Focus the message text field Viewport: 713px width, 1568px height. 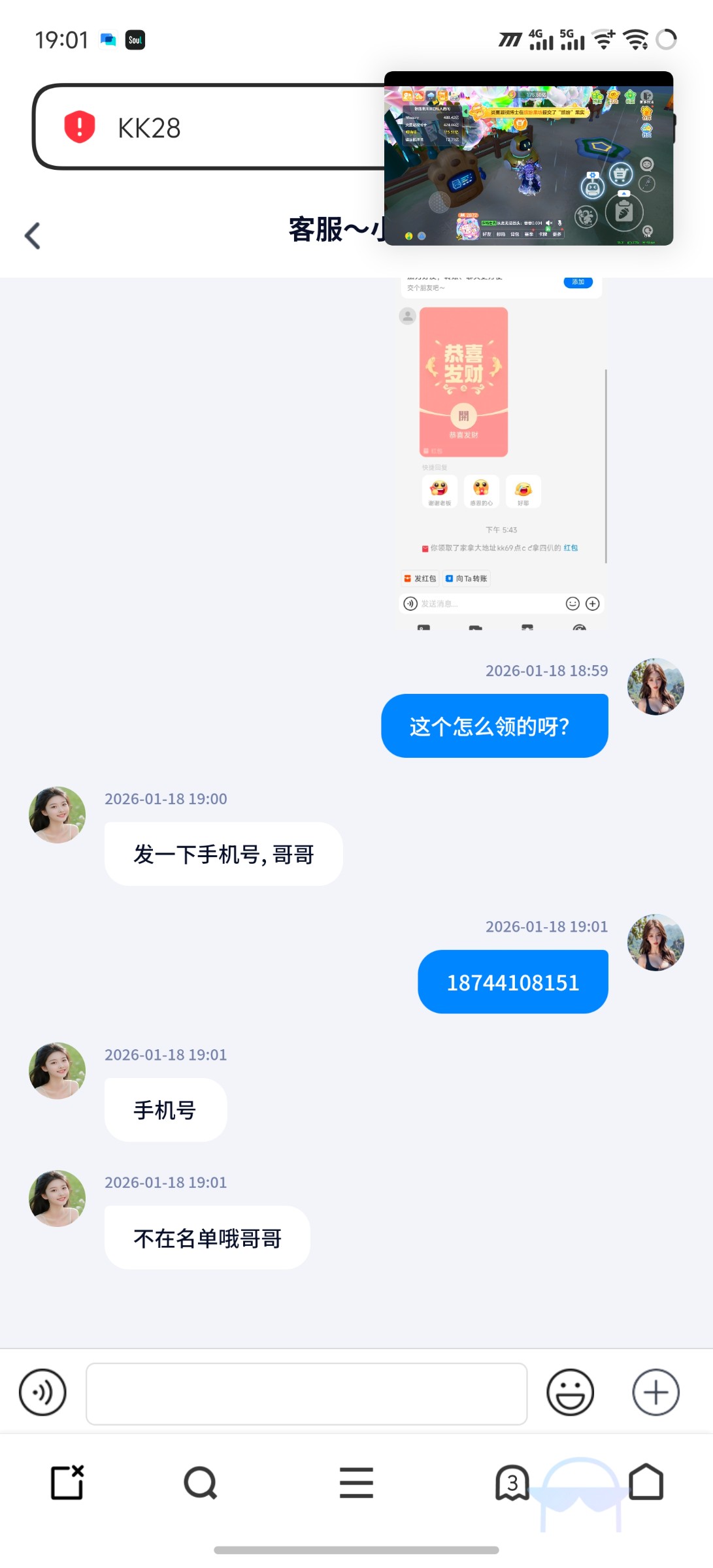(307, 1393)
